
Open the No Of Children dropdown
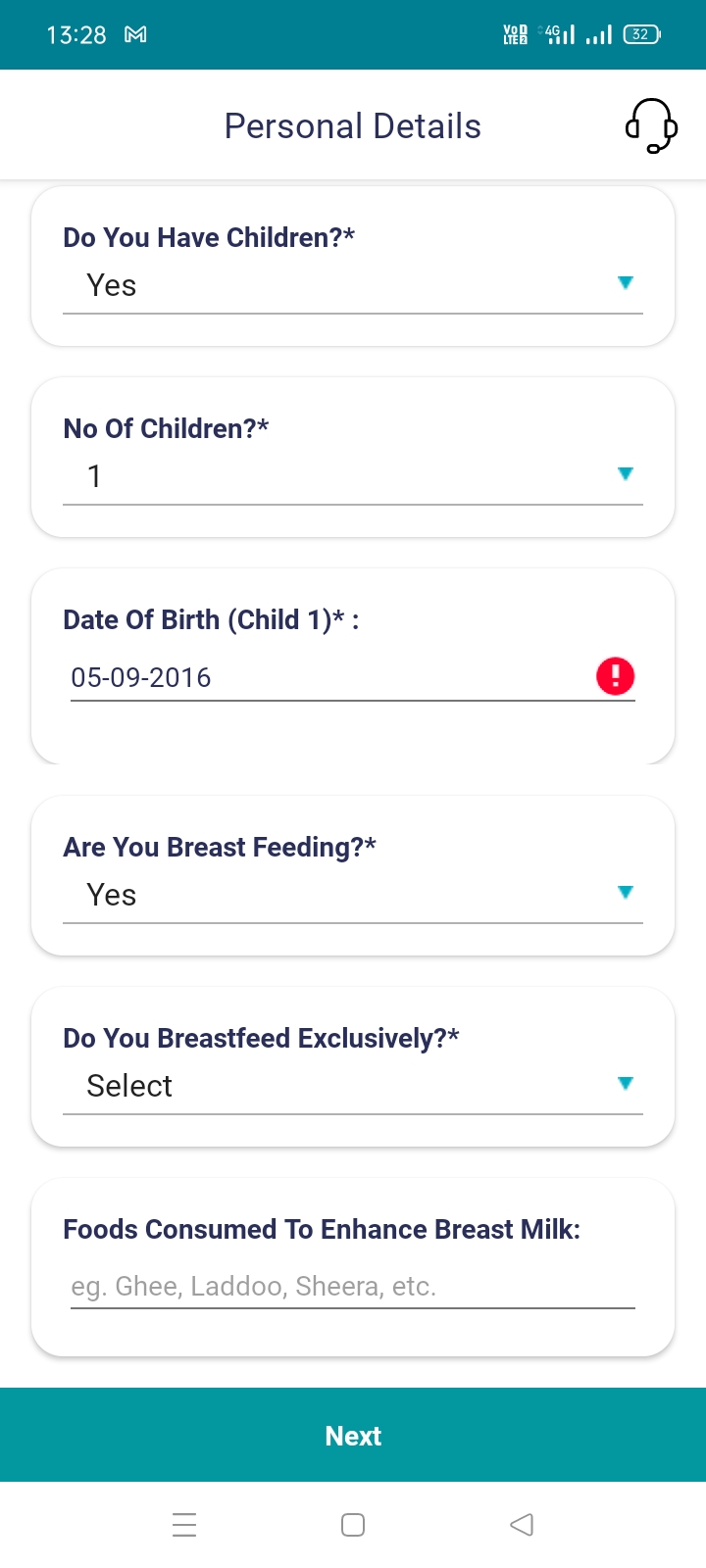pos(353,476)
